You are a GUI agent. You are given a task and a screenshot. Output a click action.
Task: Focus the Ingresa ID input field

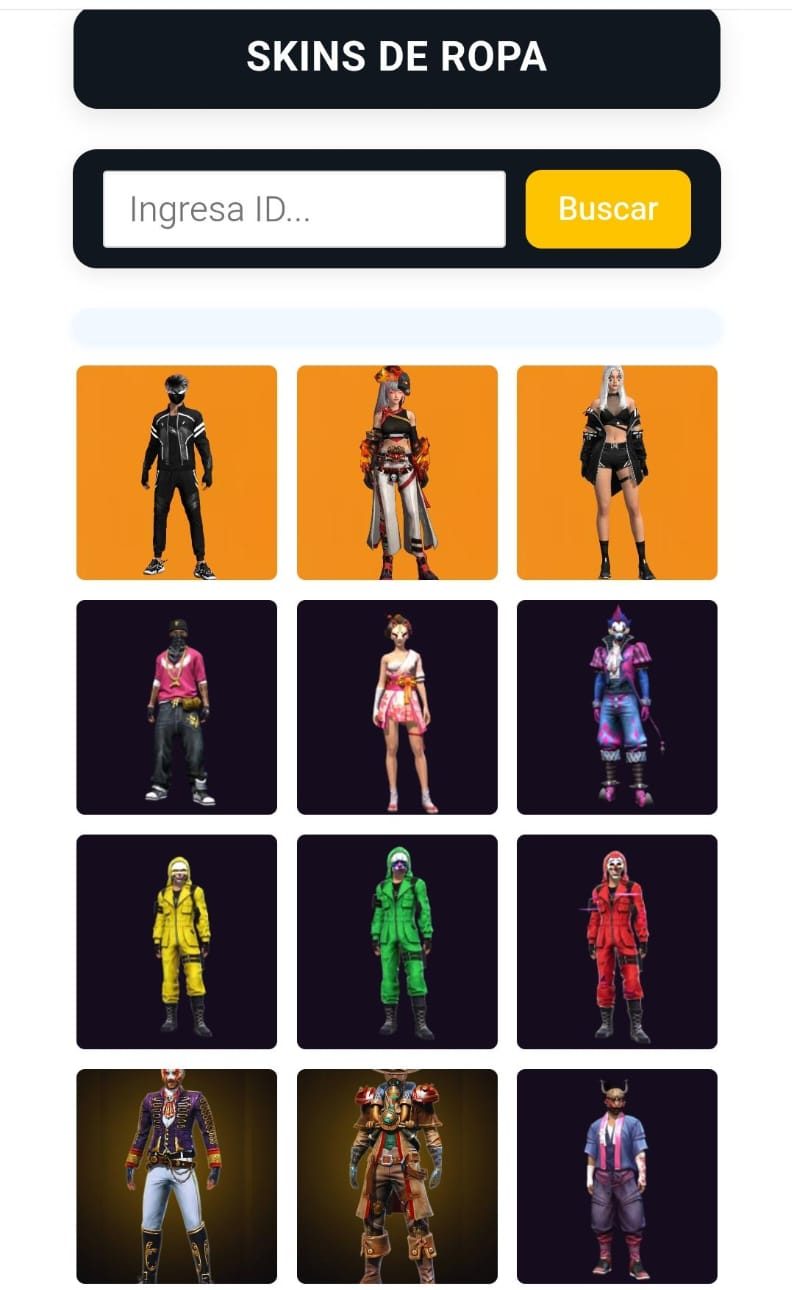point(304,209)
